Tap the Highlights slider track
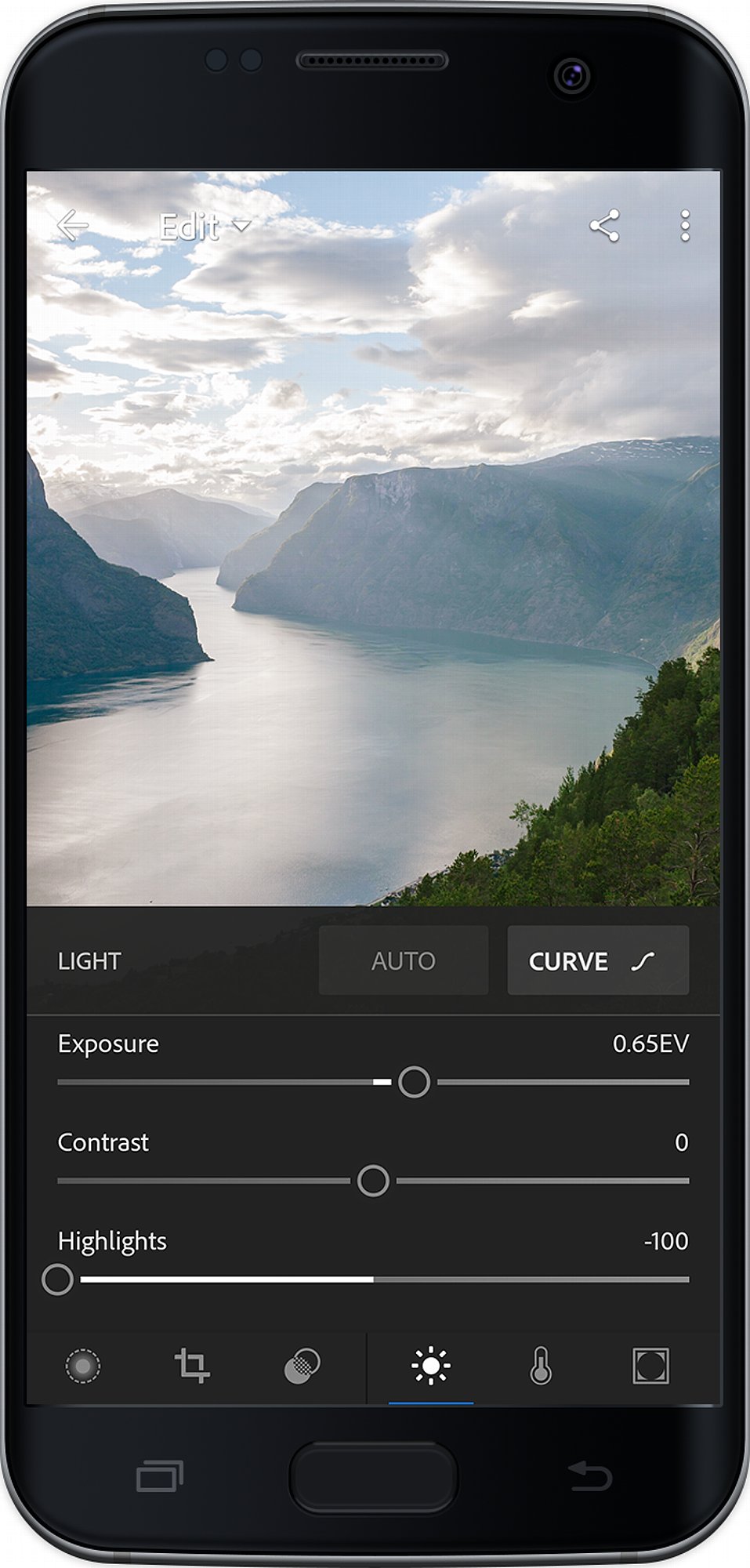Image resolution: width=750 pixels, height=1568 pixels. (x=373, y=1279)
